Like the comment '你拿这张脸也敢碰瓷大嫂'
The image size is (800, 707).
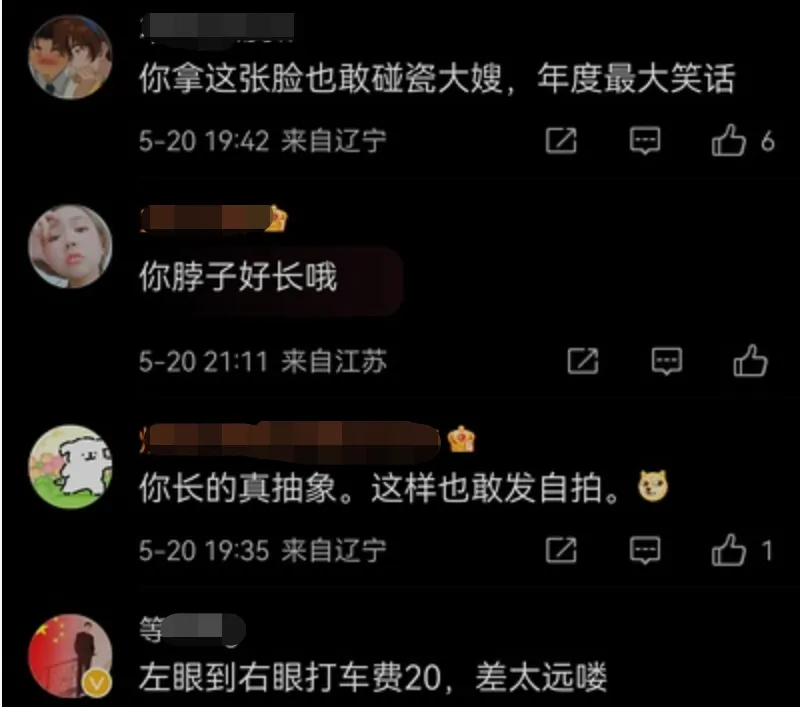coord(729,142)
